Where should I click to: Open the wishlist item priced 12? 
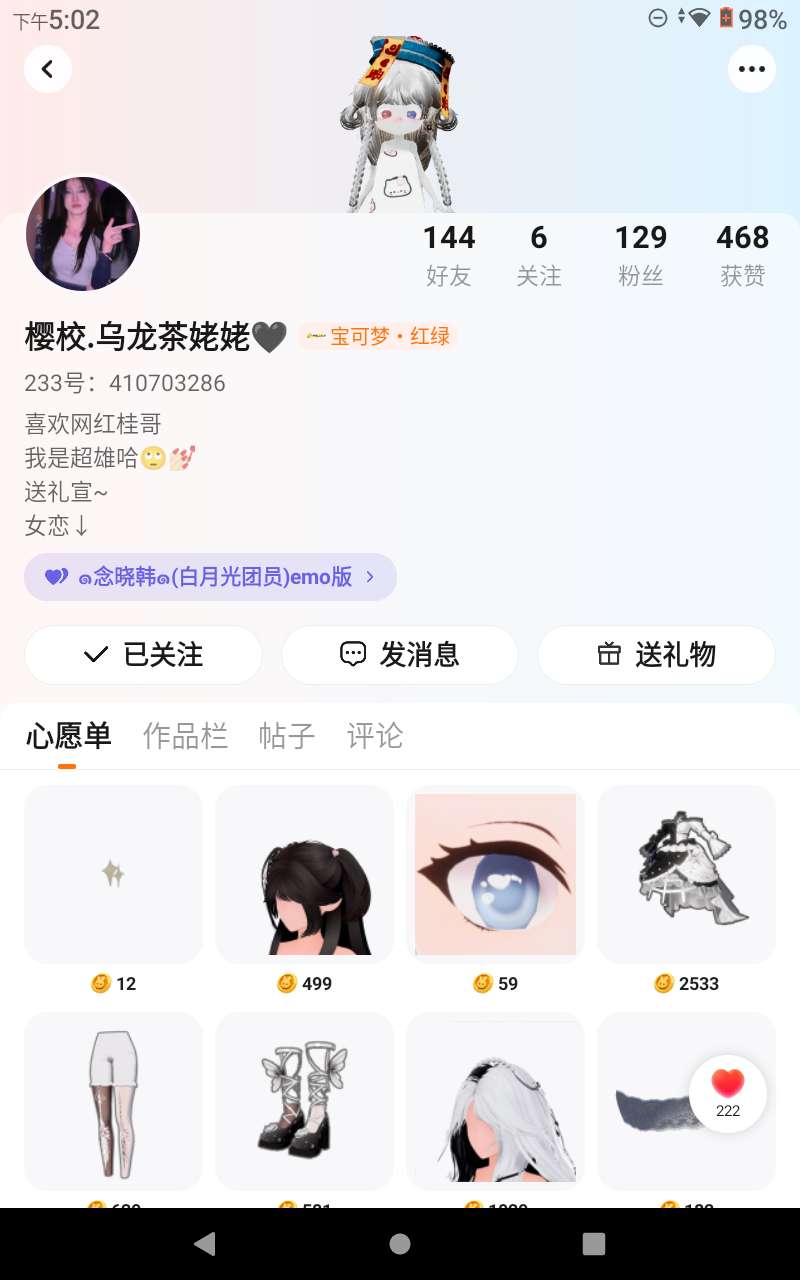coord(113,875)
